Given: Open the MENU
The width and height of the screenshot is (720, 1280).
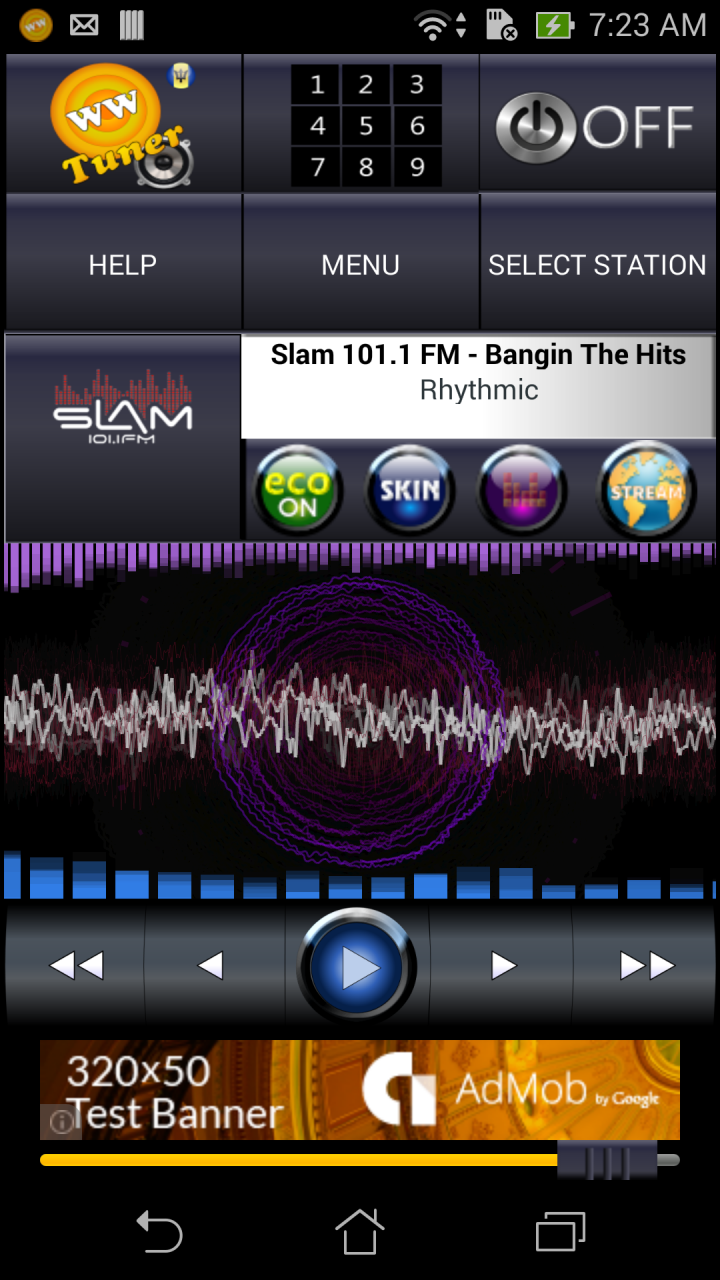Looking at the screenshot, I should coord(360,265).
